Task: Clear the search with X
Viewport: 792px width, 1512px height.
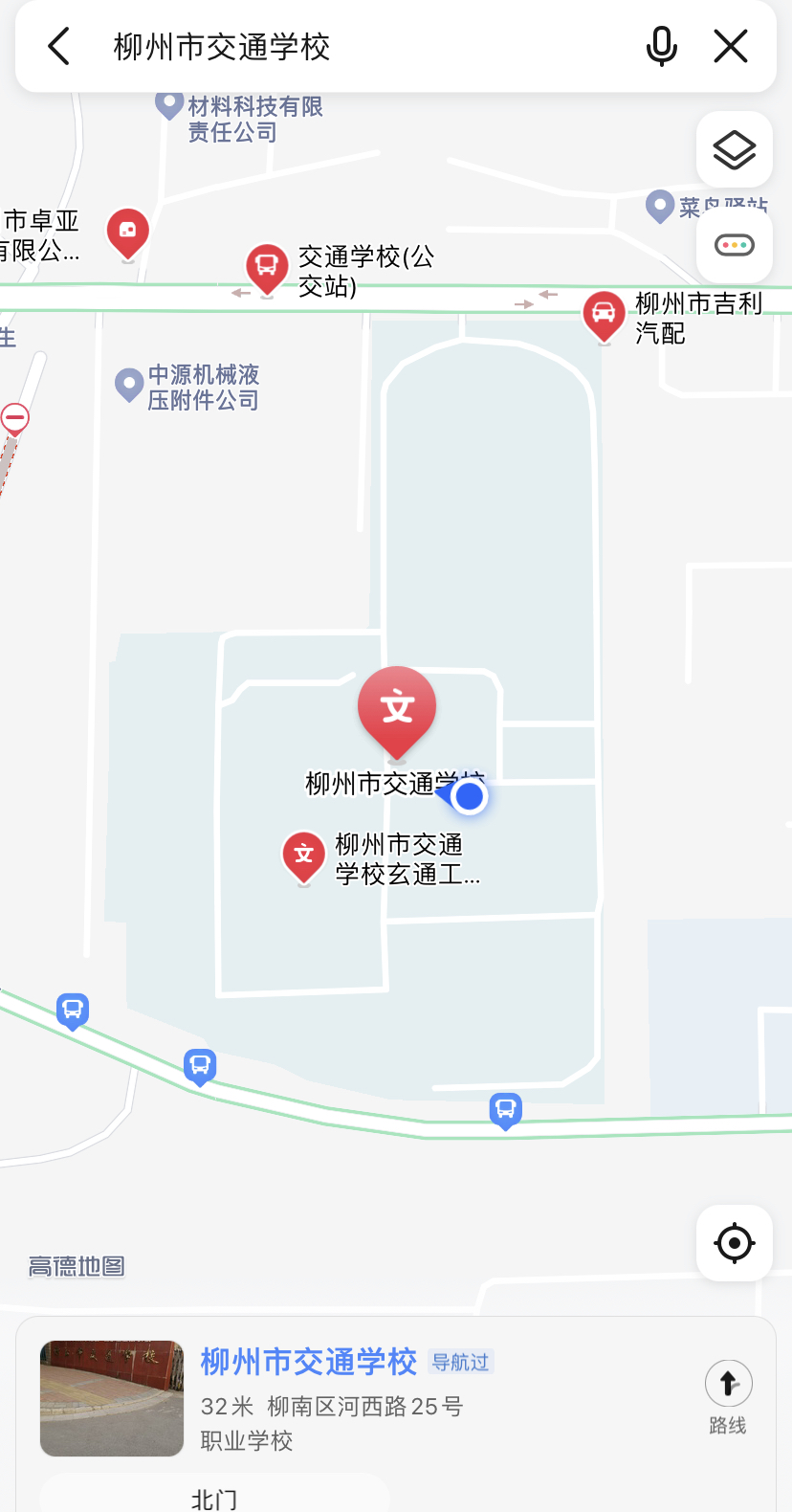Action: (731, 46)
